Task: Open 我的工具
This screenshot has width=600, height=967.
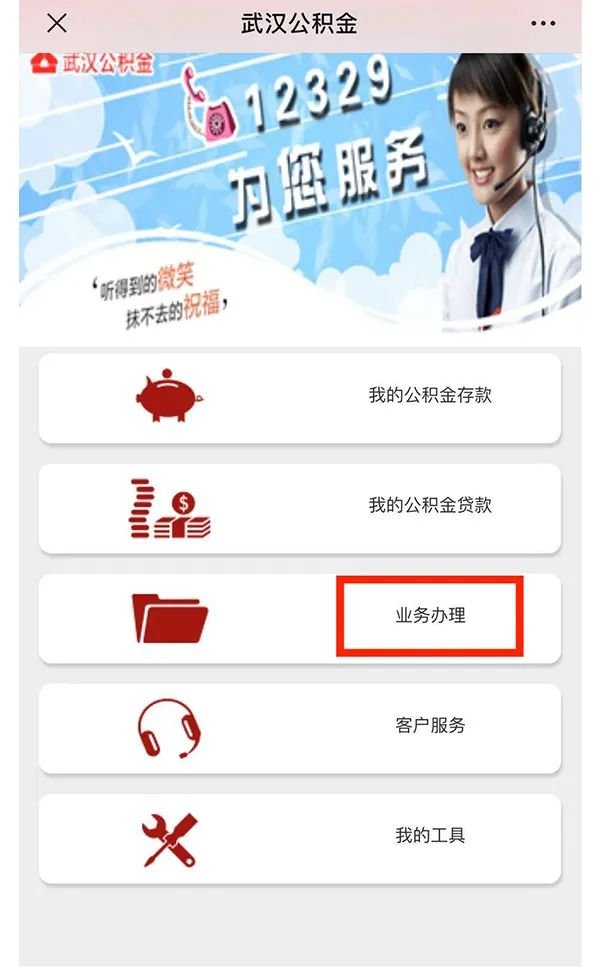Action: 300,837
